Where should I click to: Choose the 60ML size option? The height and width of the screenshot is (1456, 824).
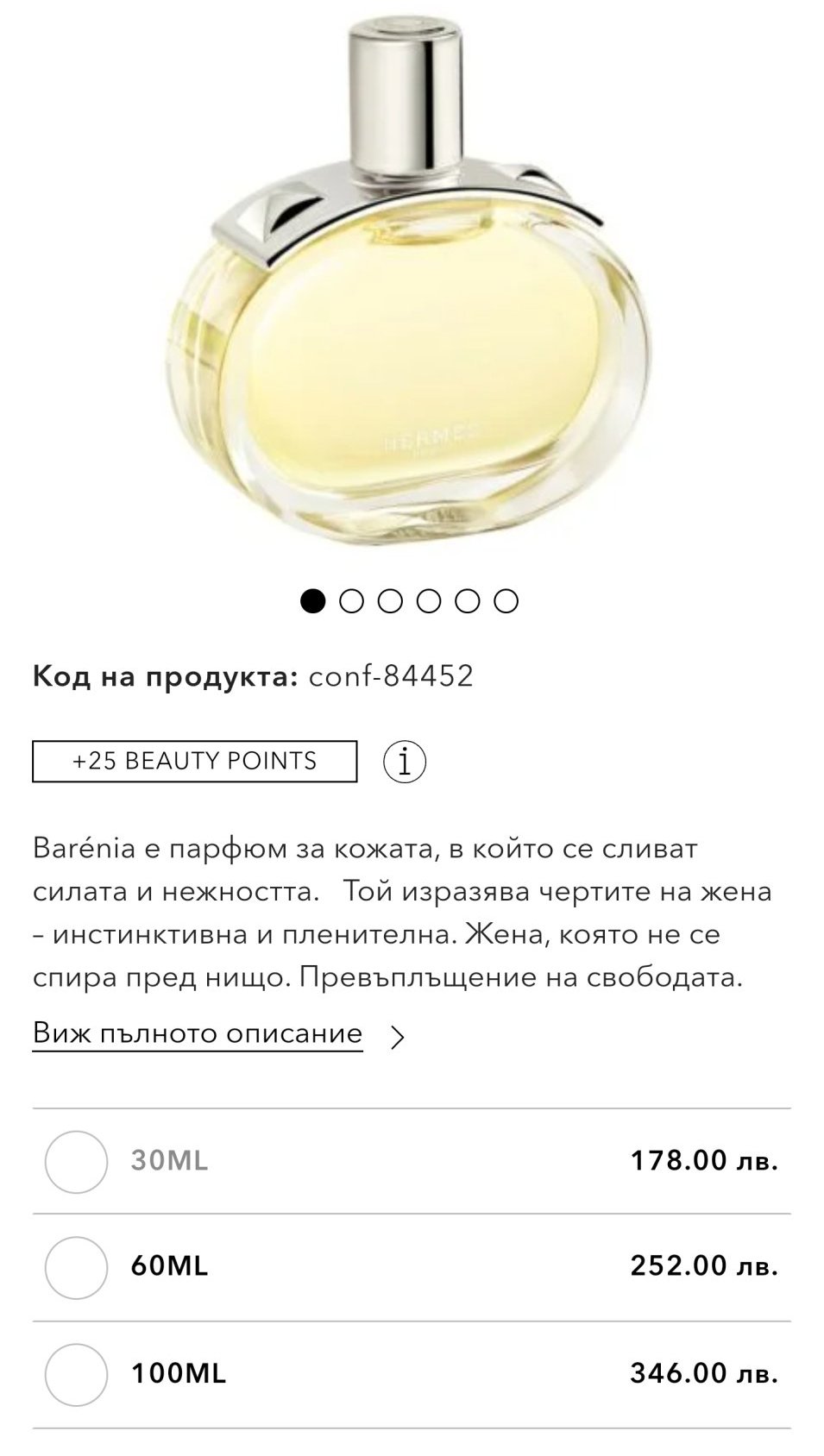click(x=76, y=1267)
